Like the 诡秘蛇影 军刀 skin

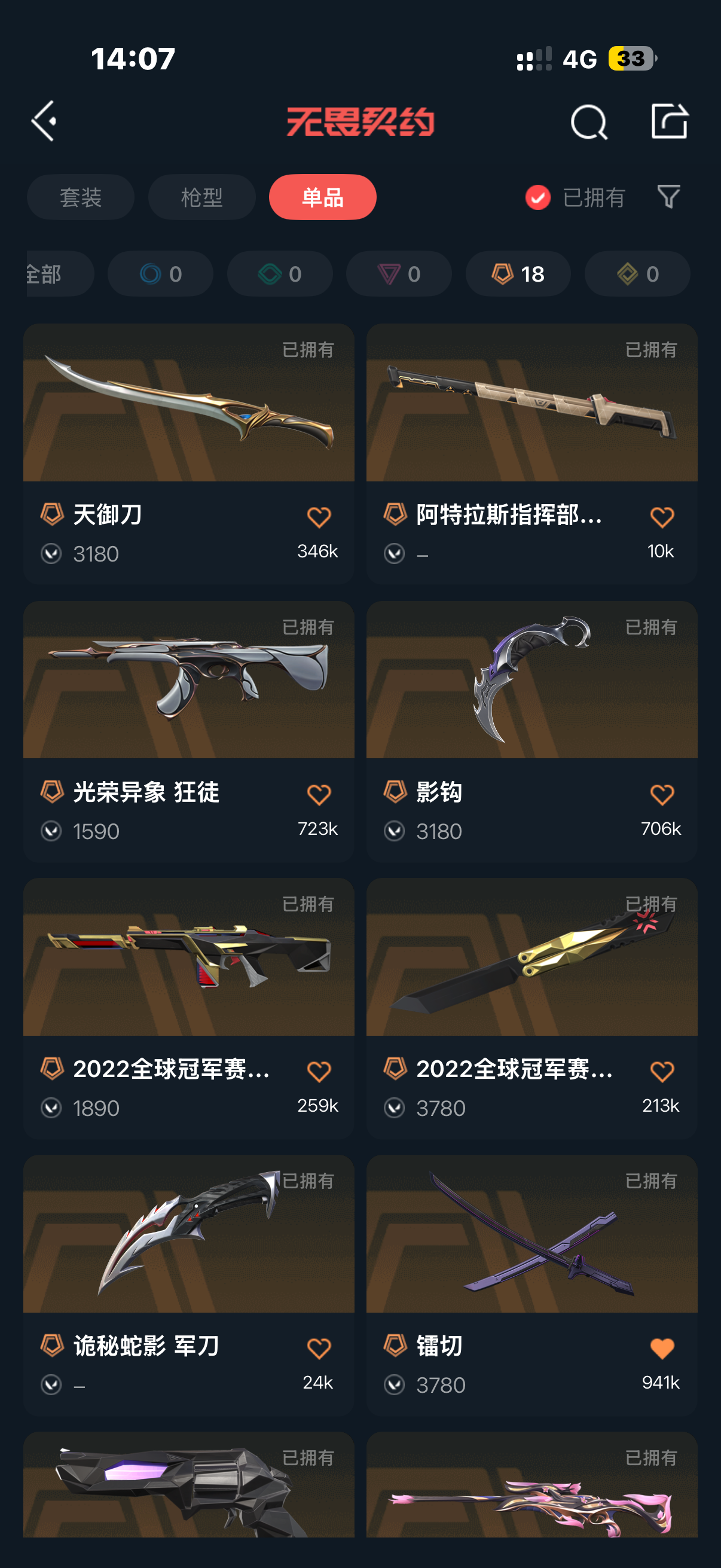[319, 1348]
